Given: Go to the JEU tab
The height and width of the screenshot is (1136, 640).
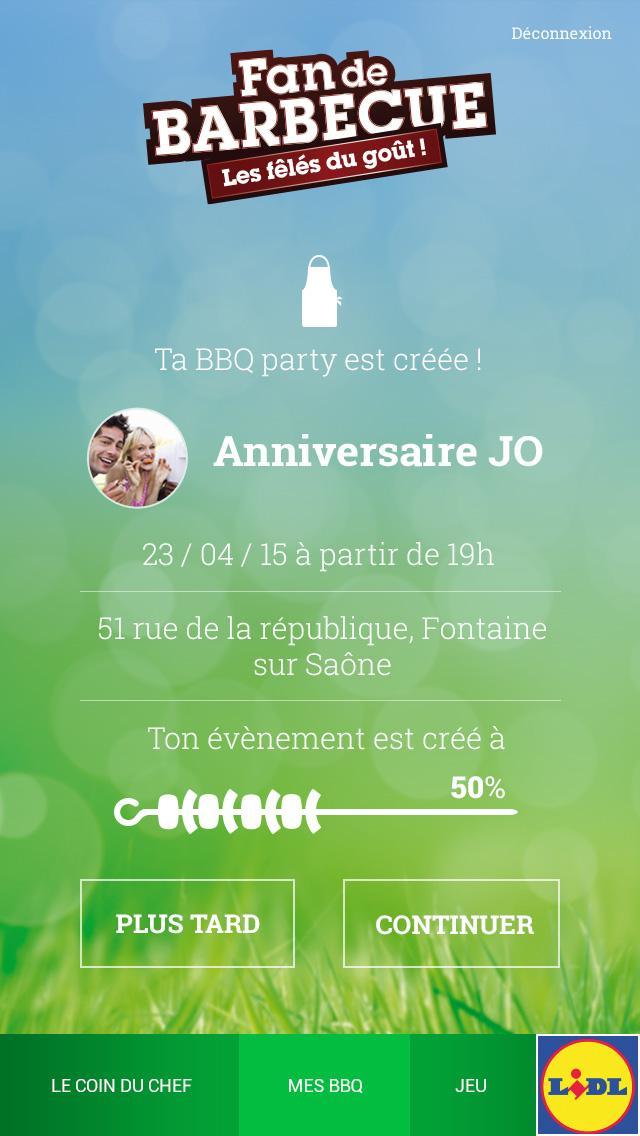Looking at the screenshot, I should pos(471,1085).
